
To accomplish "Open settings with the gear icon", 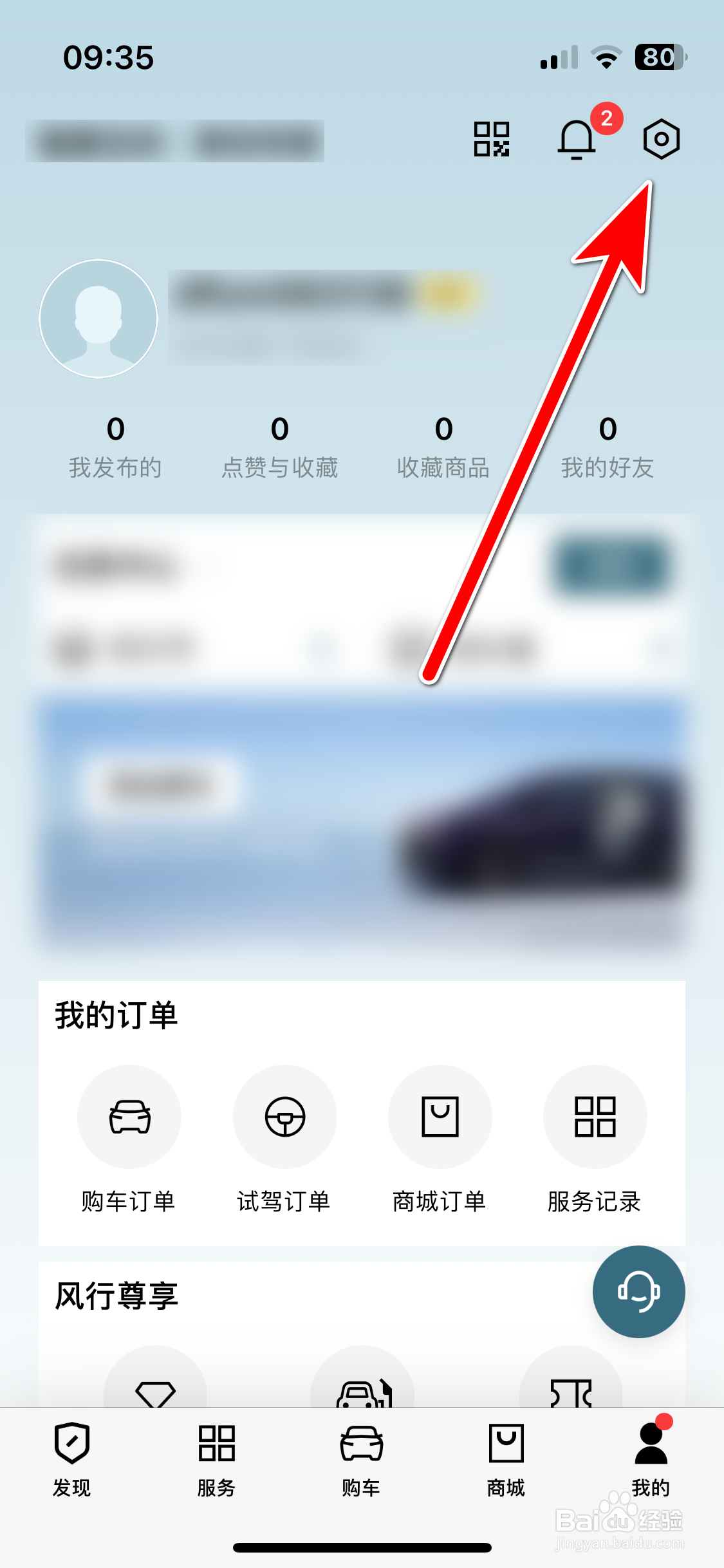I will coord(660,138).
